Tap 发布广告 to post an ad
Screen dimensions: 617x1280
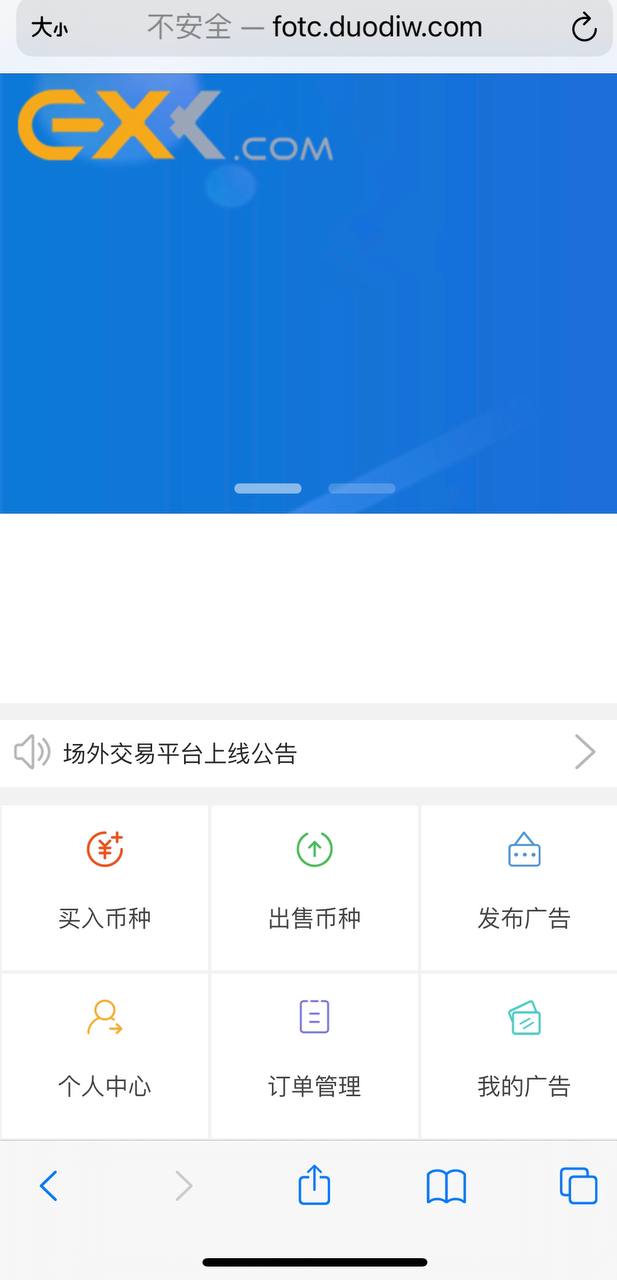tap(523, 885)
